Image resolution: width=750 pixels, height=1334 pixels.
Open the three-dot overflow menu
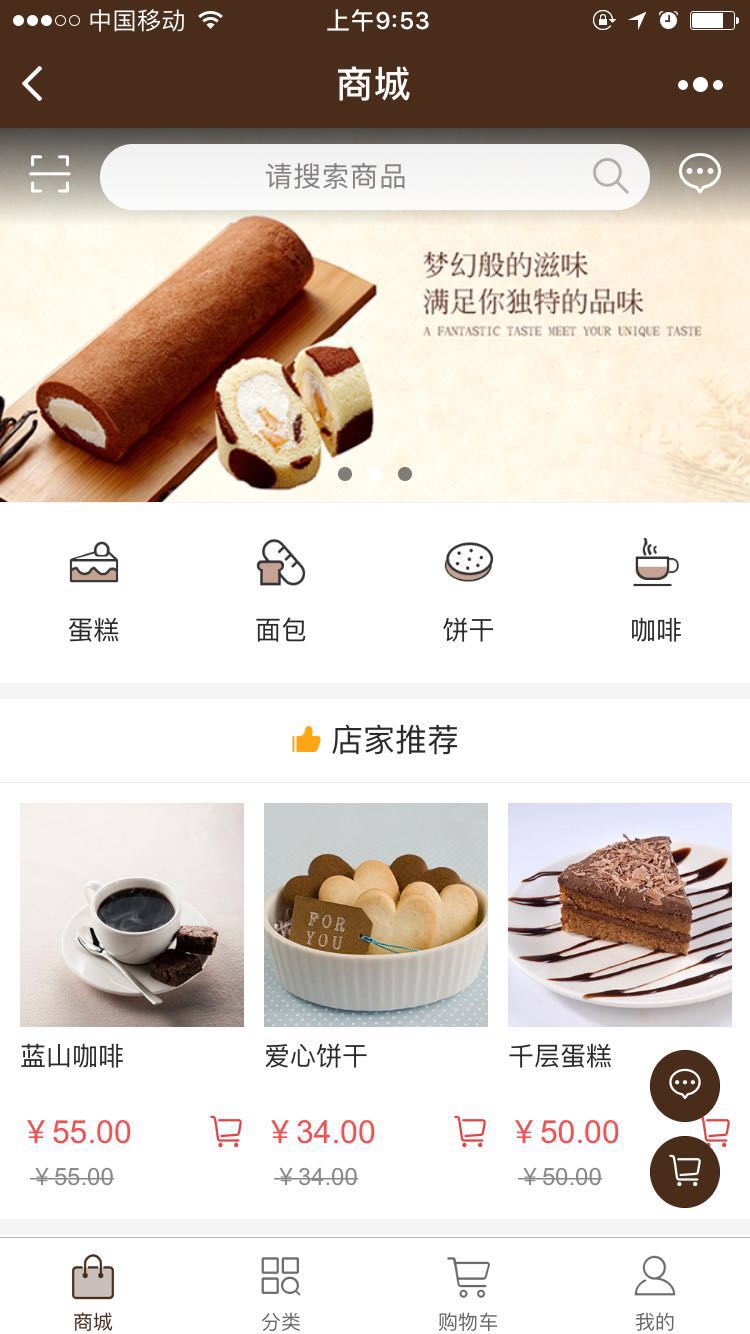tap(700, 85)
